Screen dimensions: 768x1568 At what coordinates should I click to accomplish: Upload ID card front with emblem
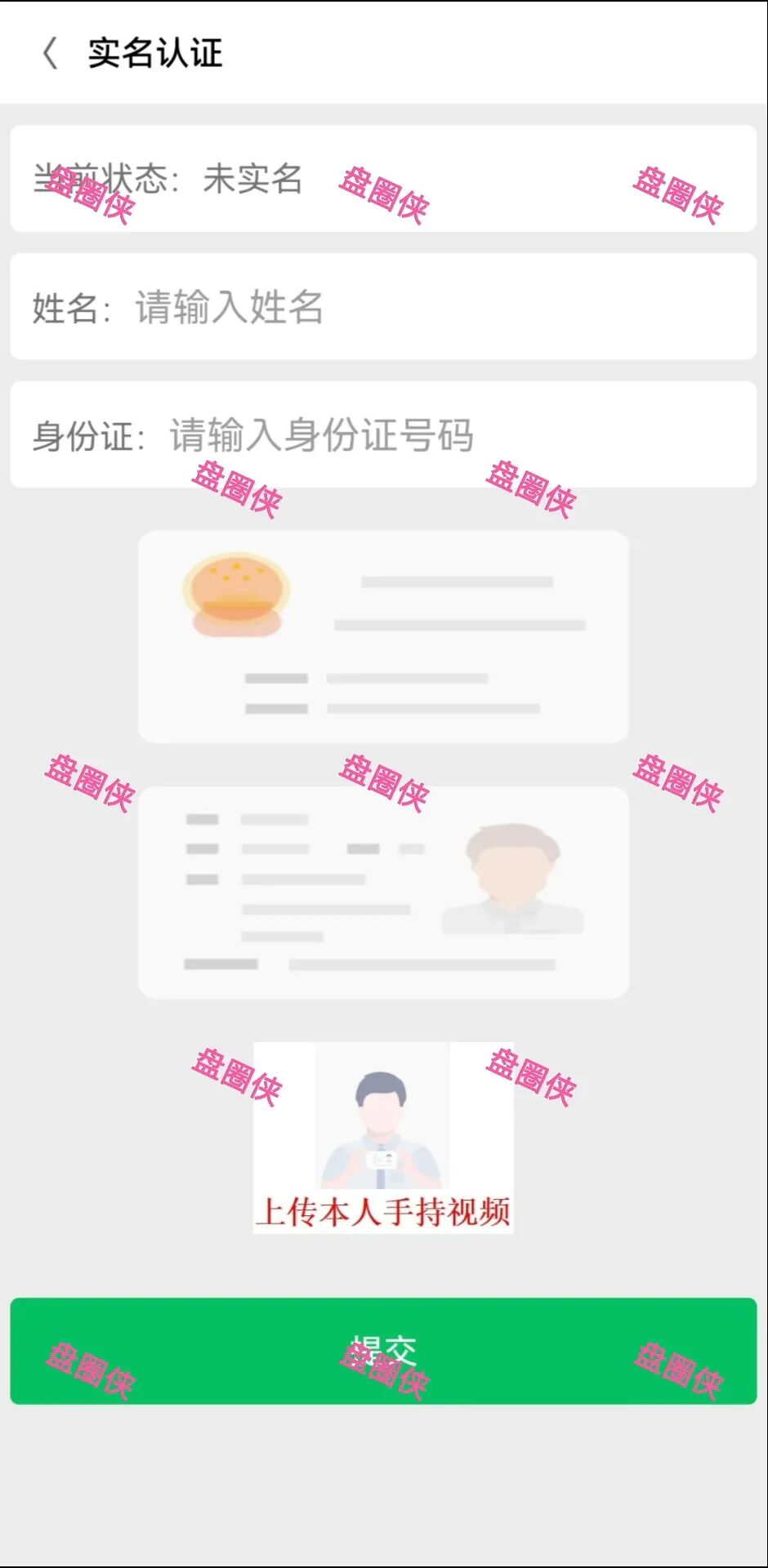(383, 637)
